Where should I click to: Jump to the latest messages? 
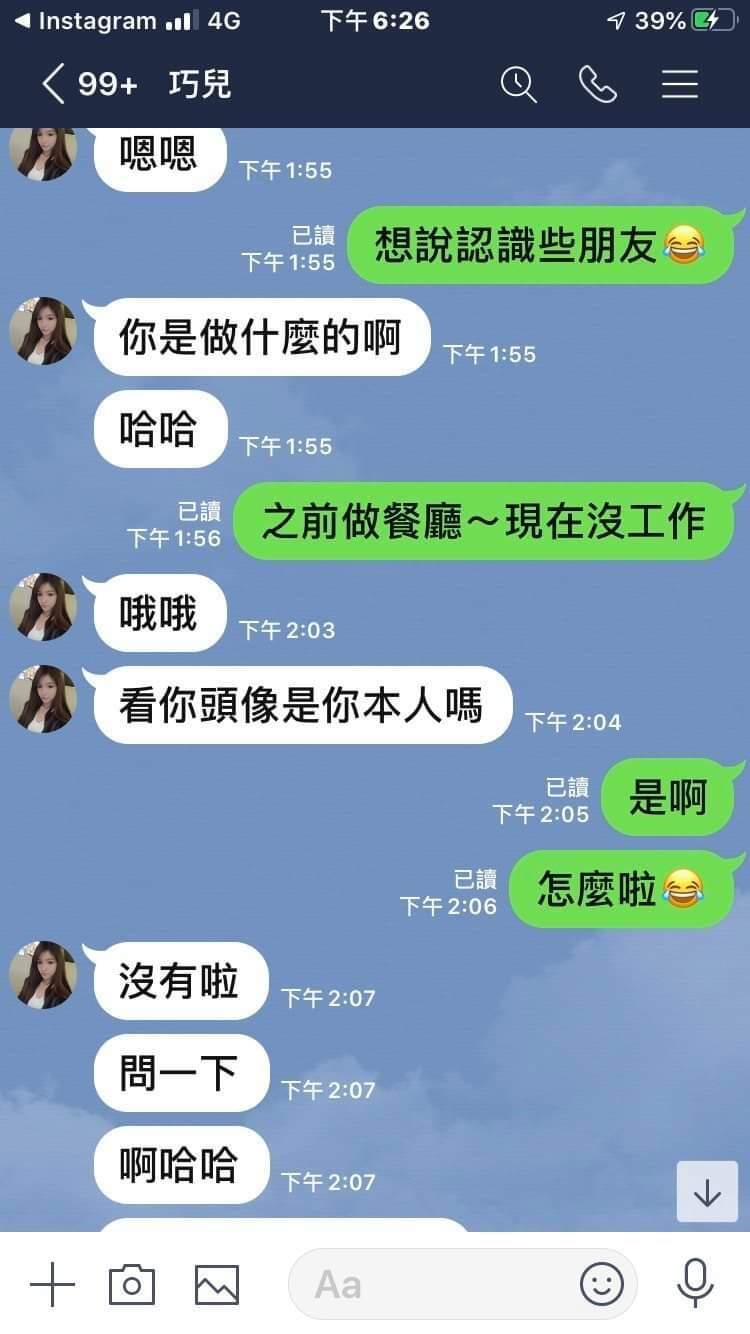[707, 1192]
